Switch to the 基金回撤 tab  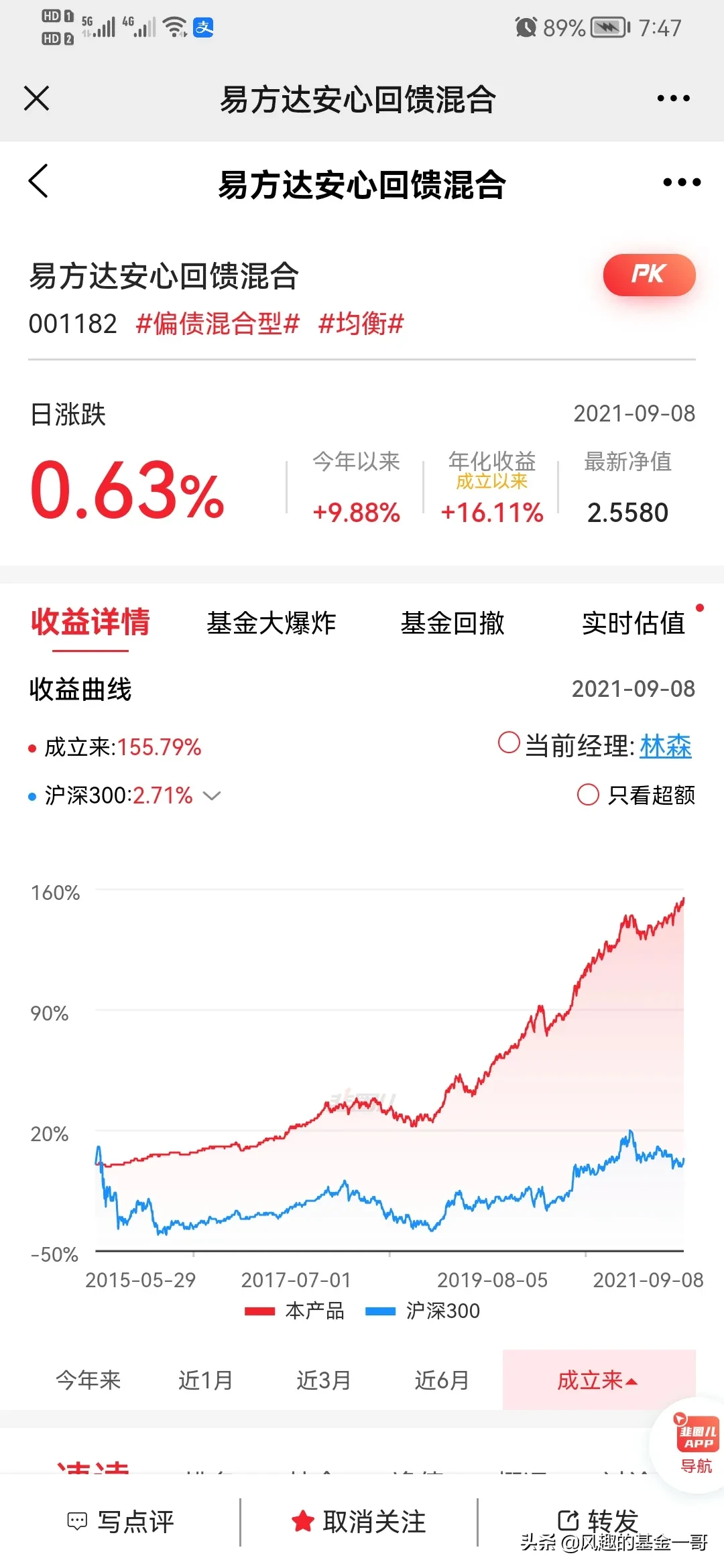pos(452,623)
